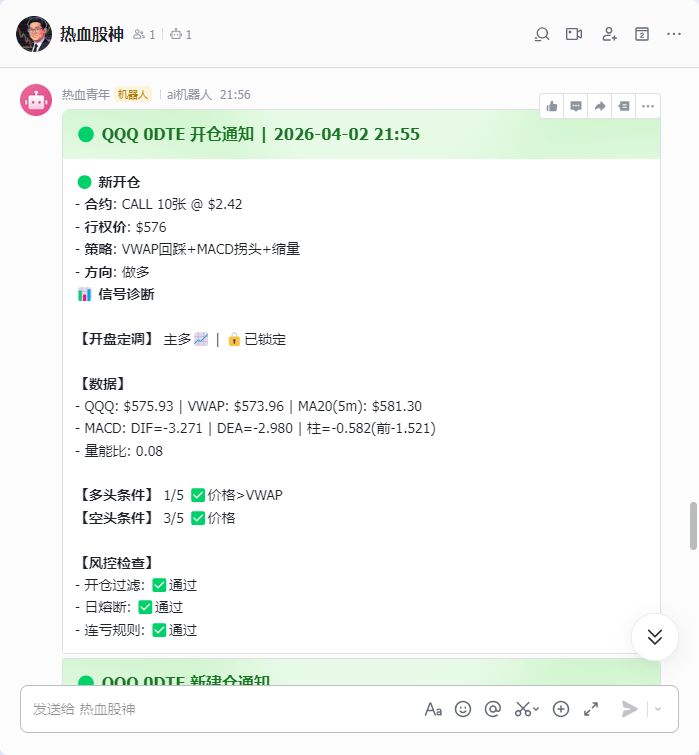Take a screenshot with scissors tool
Image resolution: width=699 pixels, height=755 pixels.
point(523,709)
